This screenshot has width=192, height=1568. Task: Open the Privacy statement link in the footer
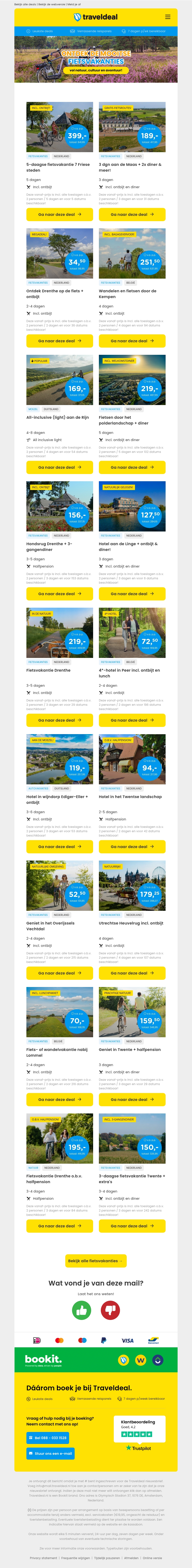point(44,1558)
